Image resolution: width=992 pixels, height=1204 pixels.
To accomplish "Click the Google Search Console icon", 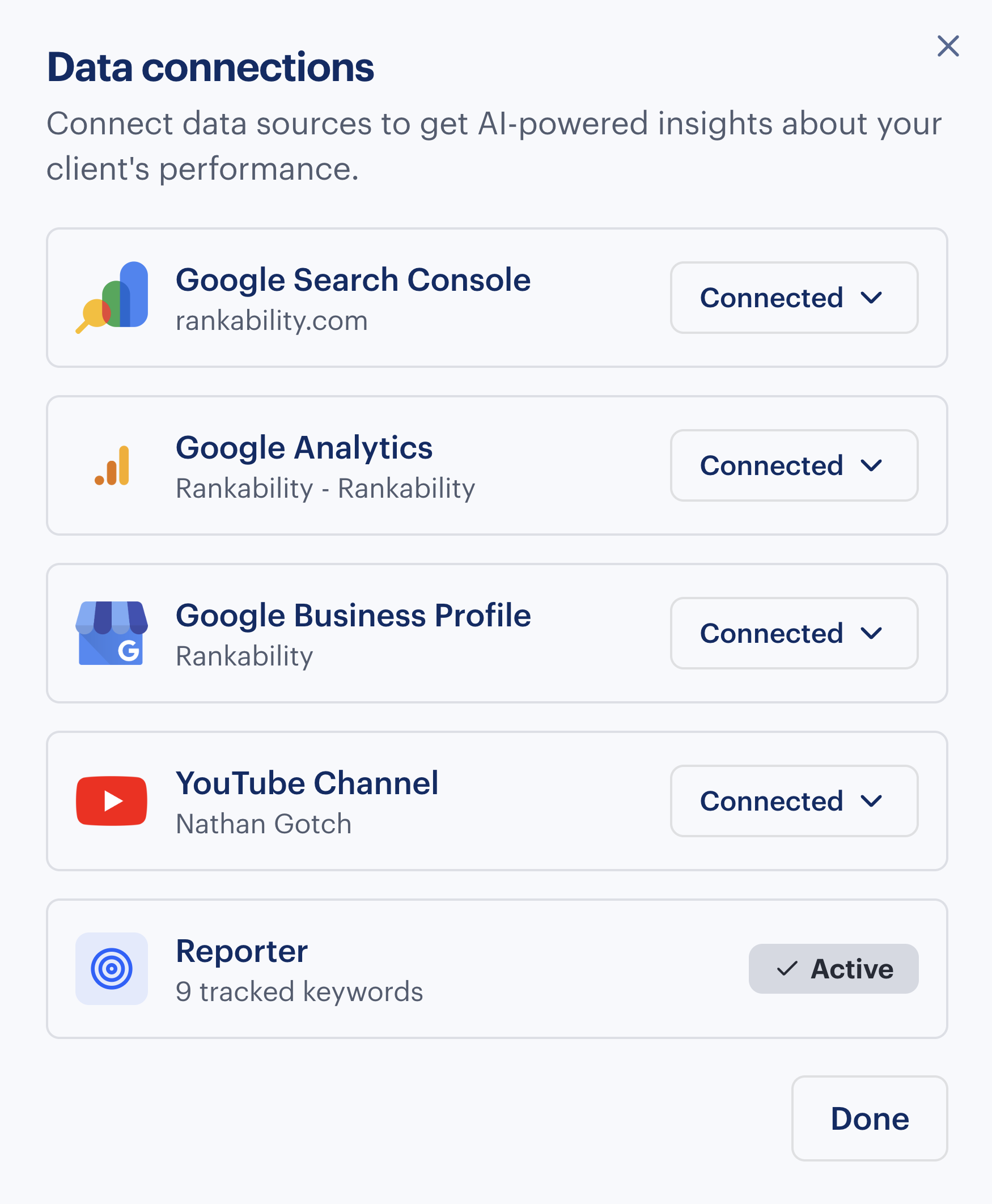I will point(112,298).
